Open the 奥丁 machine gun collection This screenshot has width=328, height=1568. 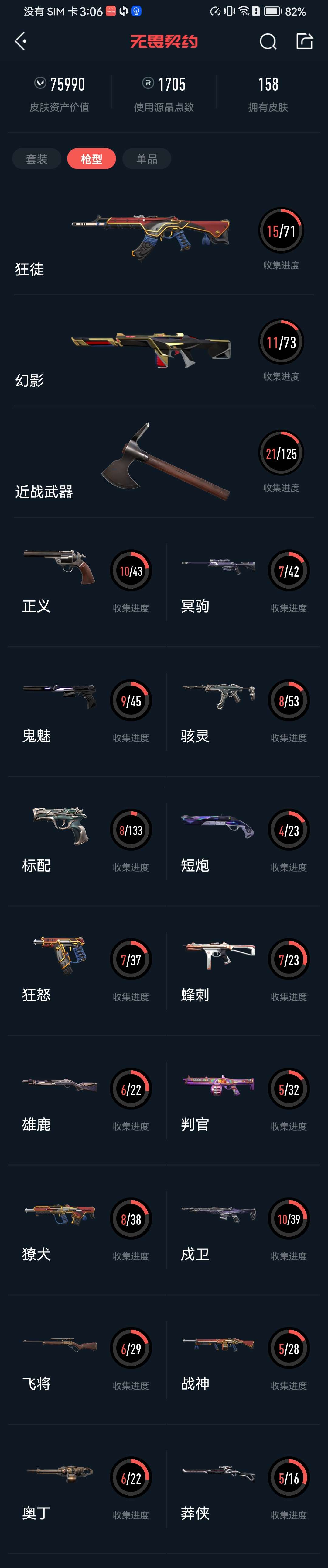click(85, 1489)
